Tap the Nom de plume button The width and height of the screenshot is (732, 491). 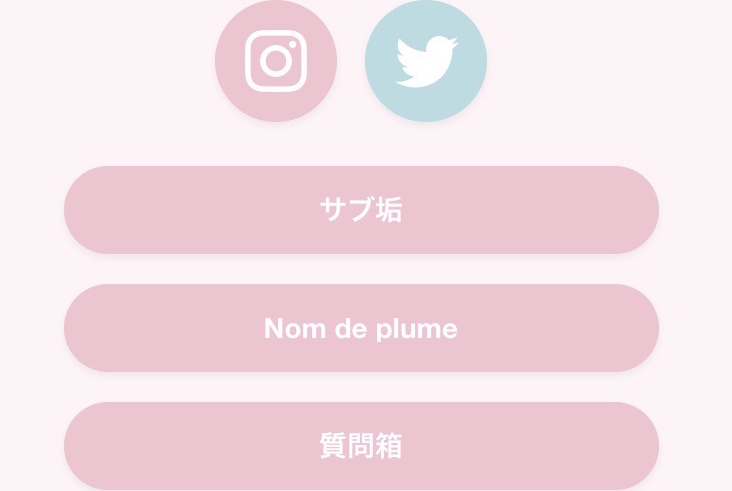tap(361, 328)
